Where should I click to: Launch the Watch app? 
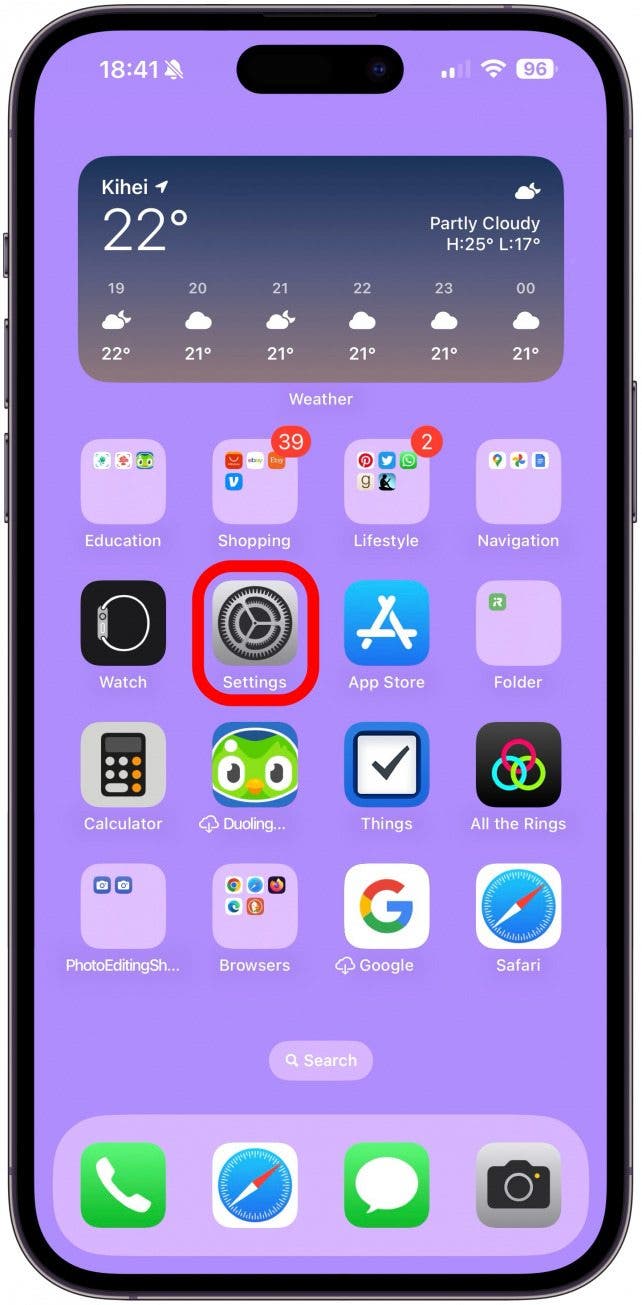[x=123, y=623]
